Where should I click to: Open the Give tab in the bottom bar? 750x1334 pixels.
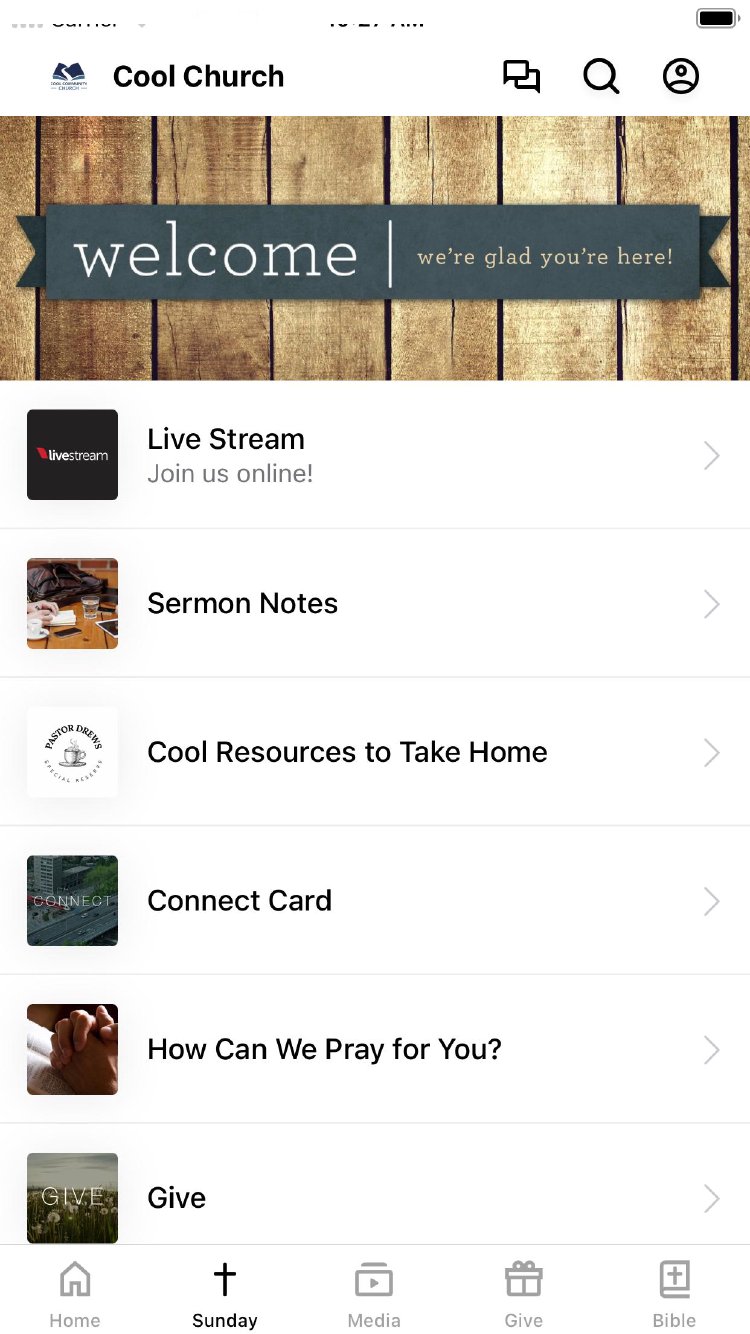pyautogui.click(x=524, y=1294)
